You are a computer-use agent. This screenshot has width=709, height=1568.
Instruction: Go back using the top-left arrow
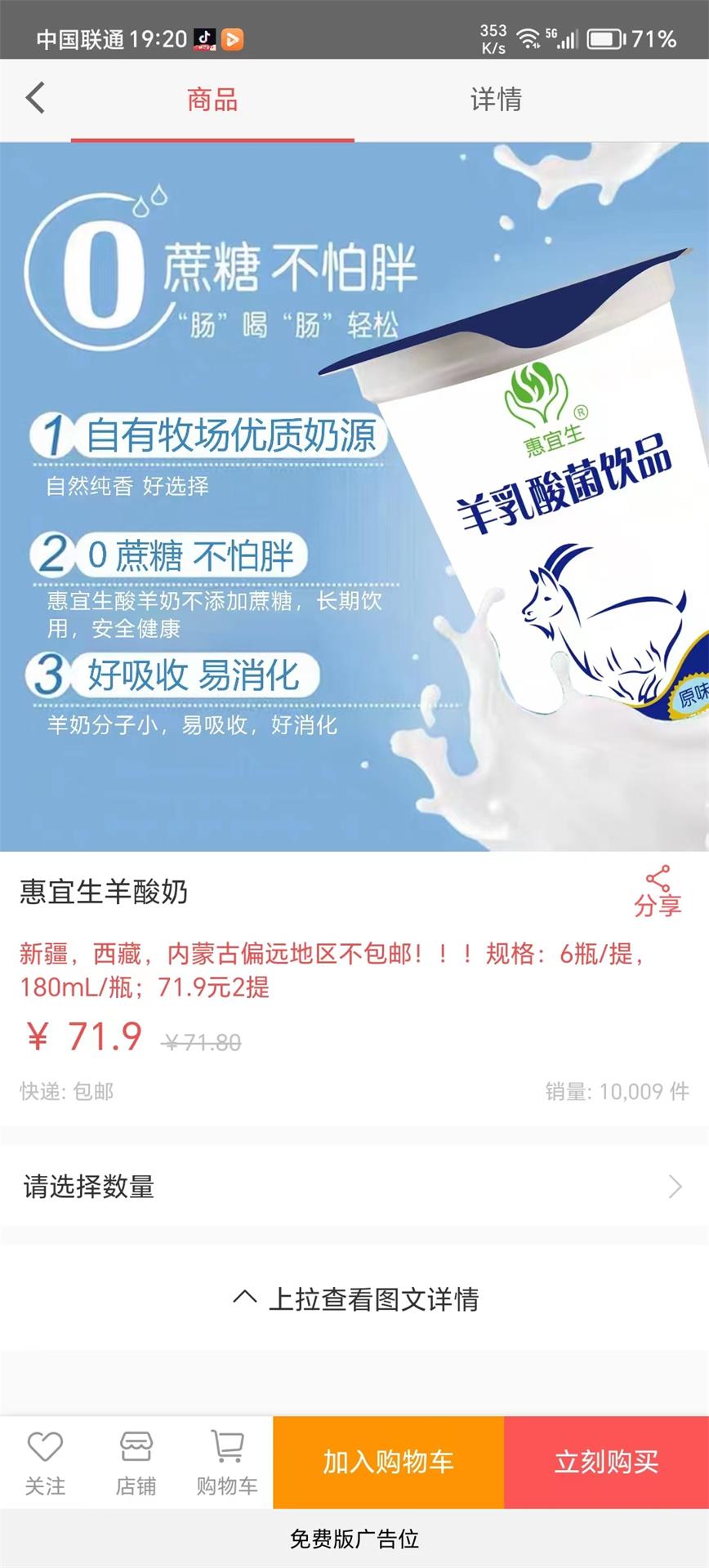pyautogui.click(x=35, y=99)
